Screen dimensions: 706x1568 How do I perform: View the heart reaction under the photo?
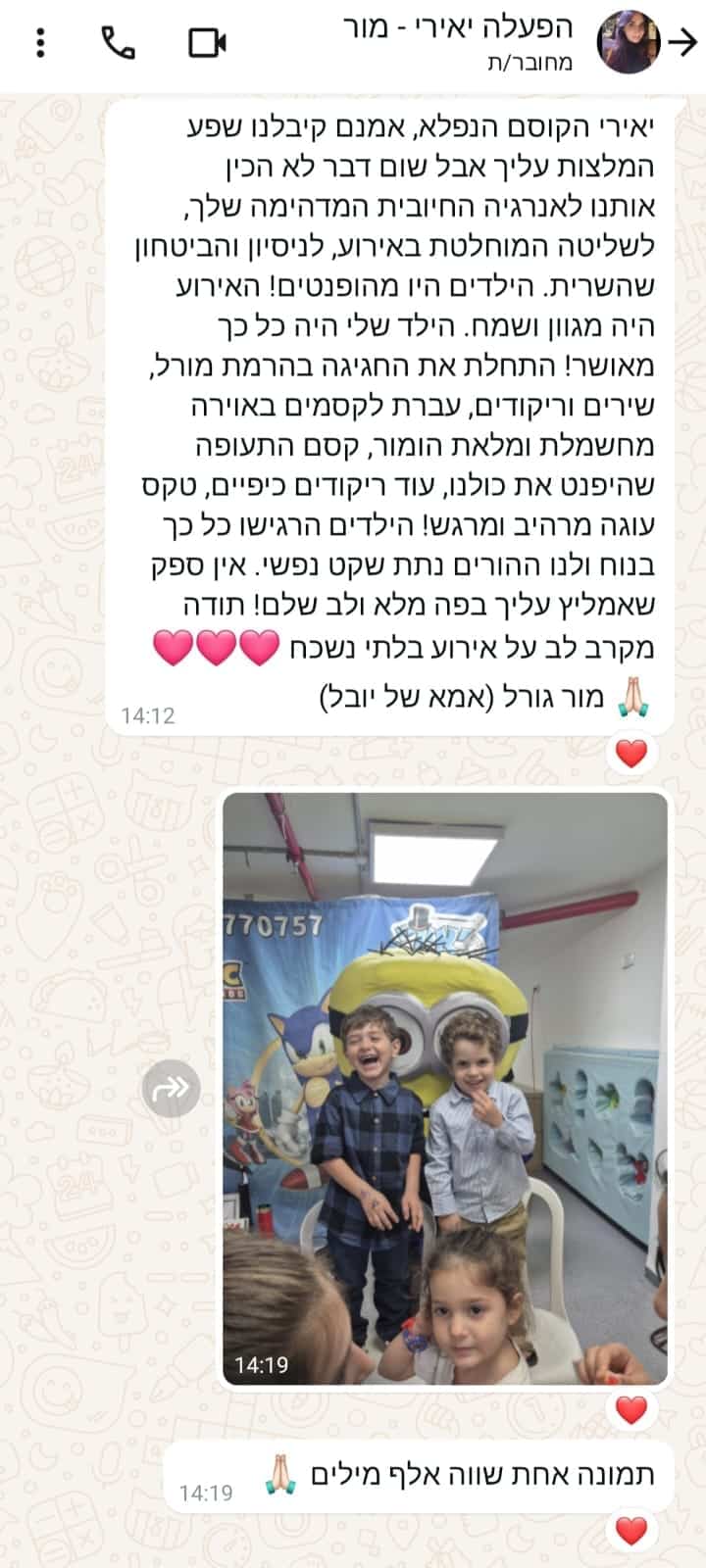(631, 1410)
